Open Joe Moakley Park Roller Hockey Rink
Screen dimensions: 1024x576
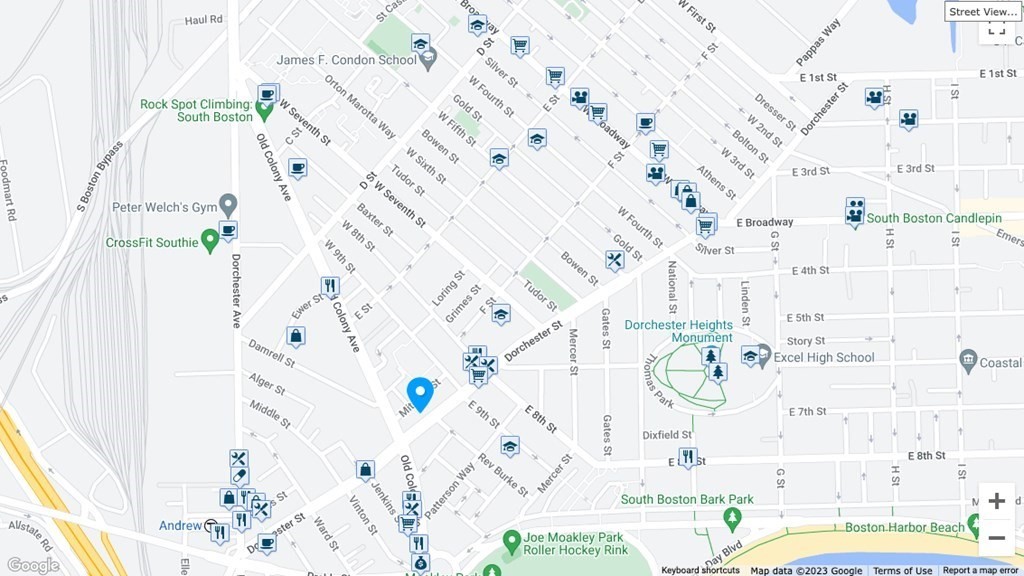coord(511,543)
